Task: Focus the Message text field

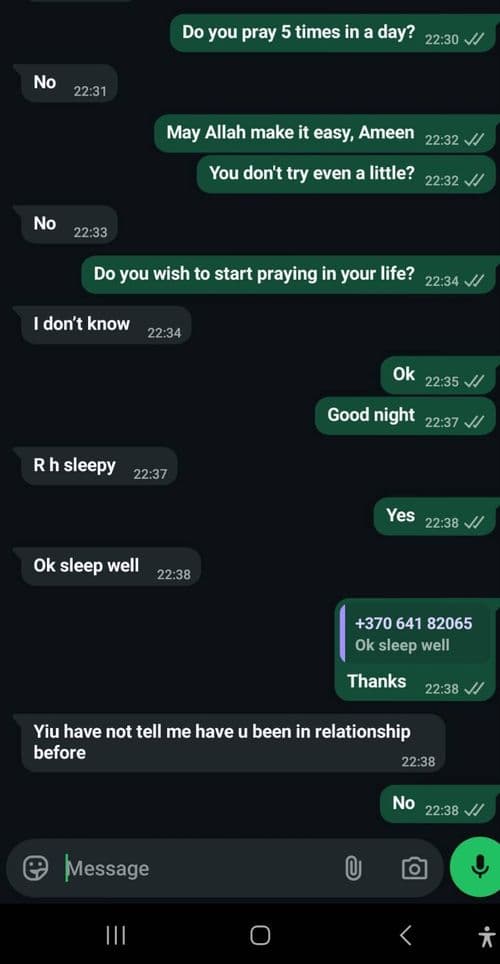Action: (x=200, y=868)
